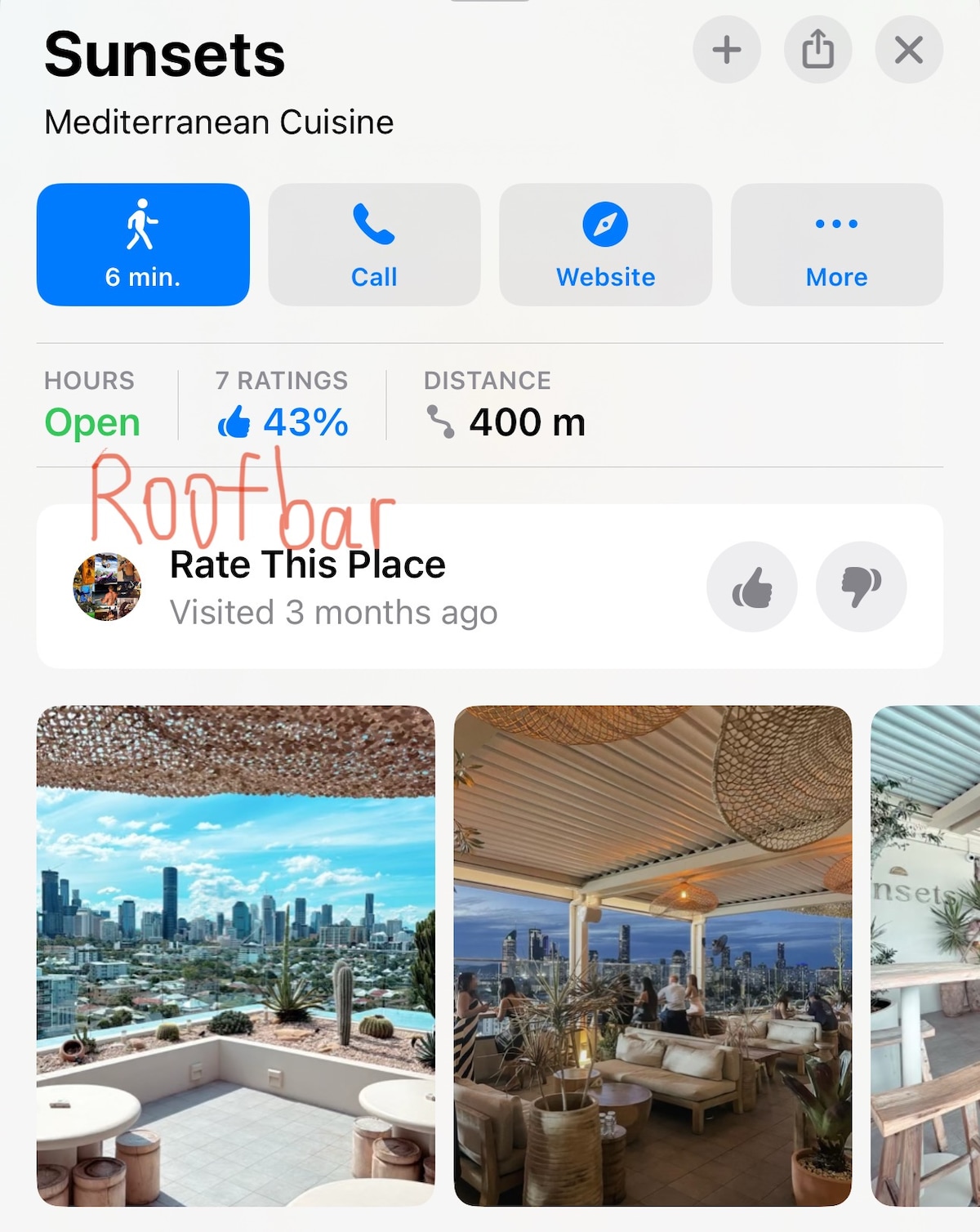Open the More options menu
Viewport: 980px width, 1232px height.
[x=836, y=244]
